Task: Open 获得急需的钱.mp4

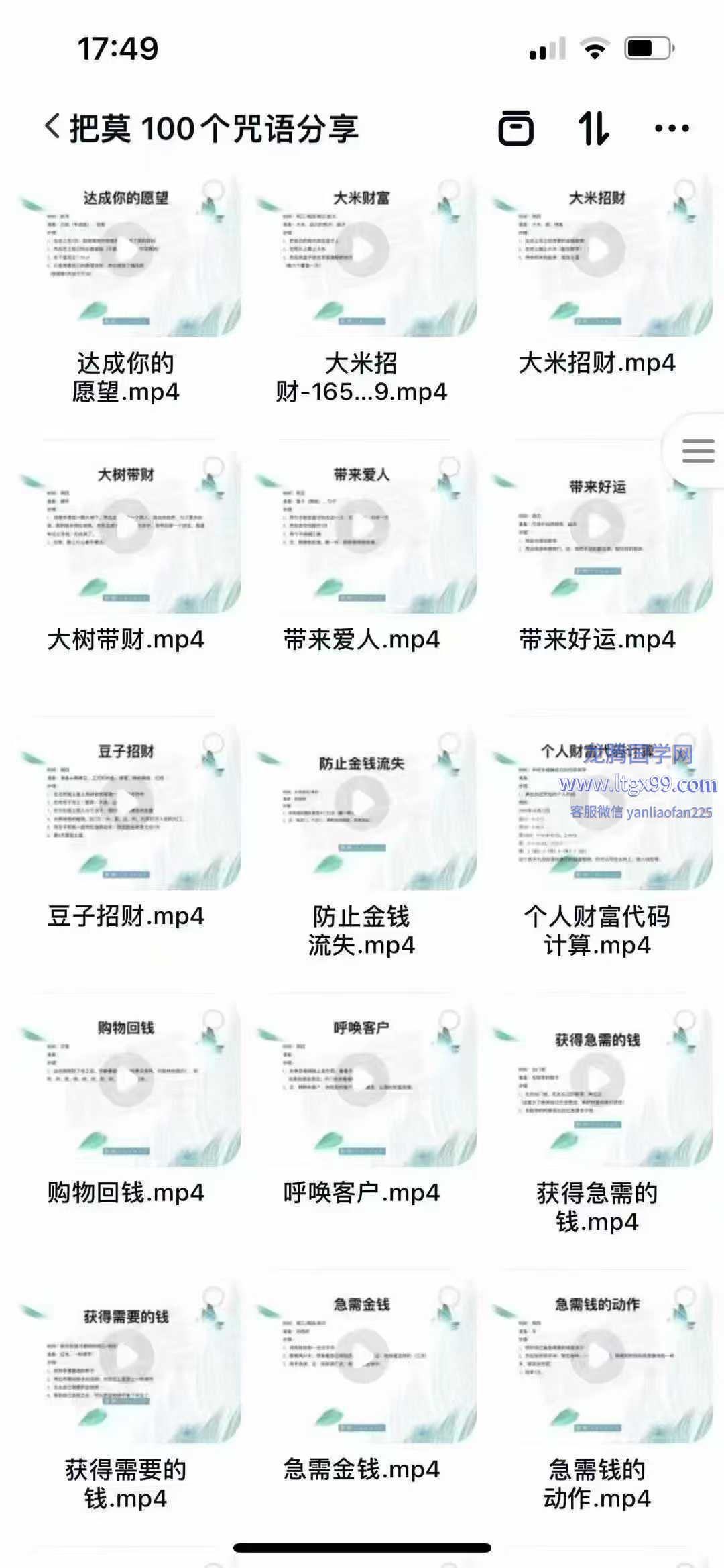Action: point(597,1080)
